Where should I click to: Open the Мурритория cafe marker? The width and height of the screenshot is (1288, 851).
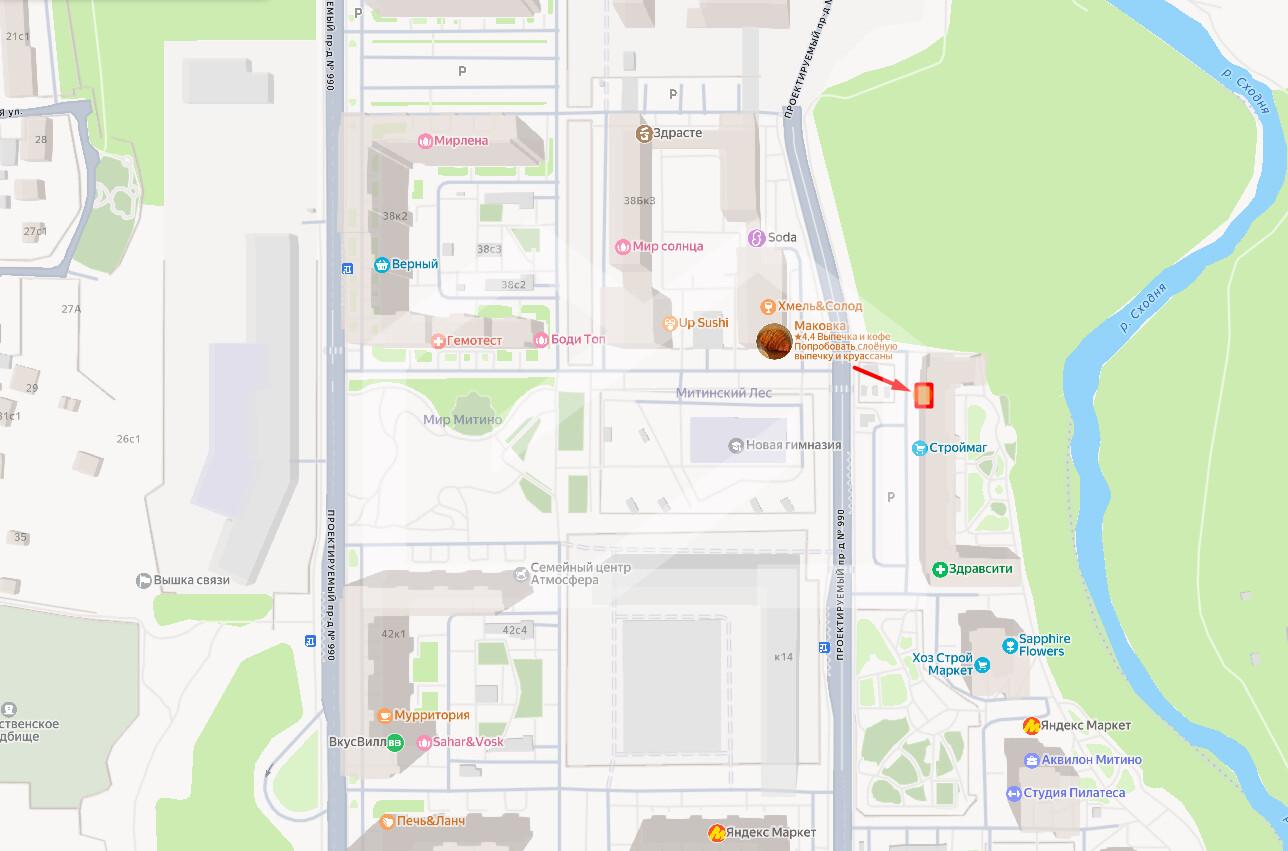[384, 715]
